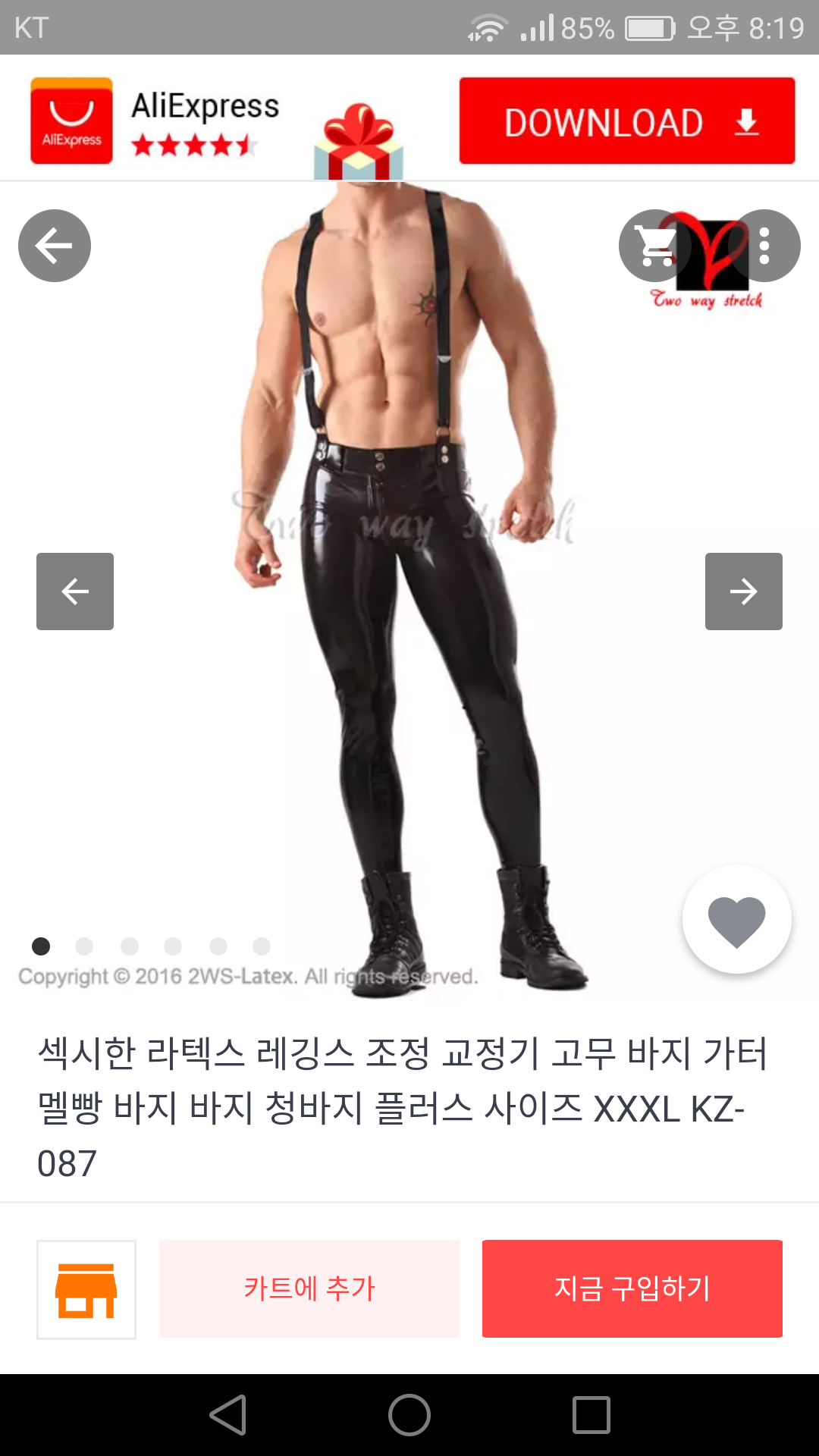
Task: Go to the system home screen
Action: (409, 1415)
